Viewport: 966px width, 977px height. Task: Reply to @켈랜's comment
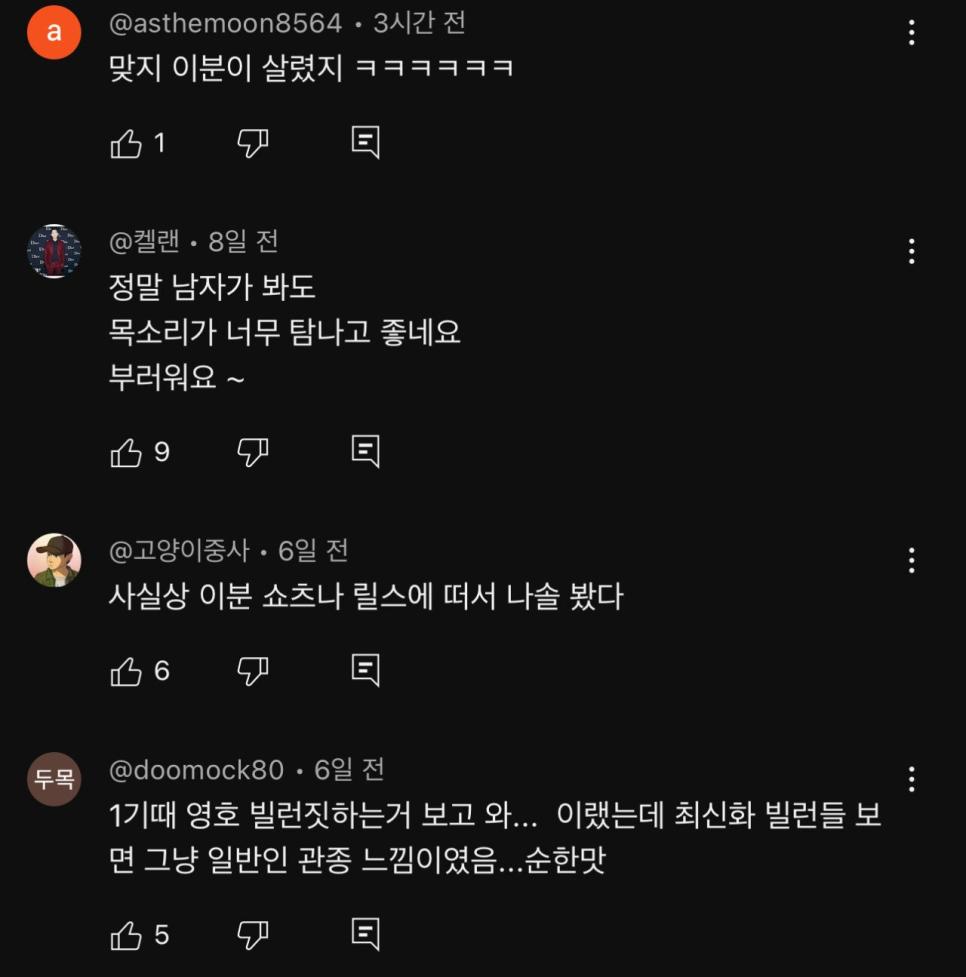pos(366,452)
